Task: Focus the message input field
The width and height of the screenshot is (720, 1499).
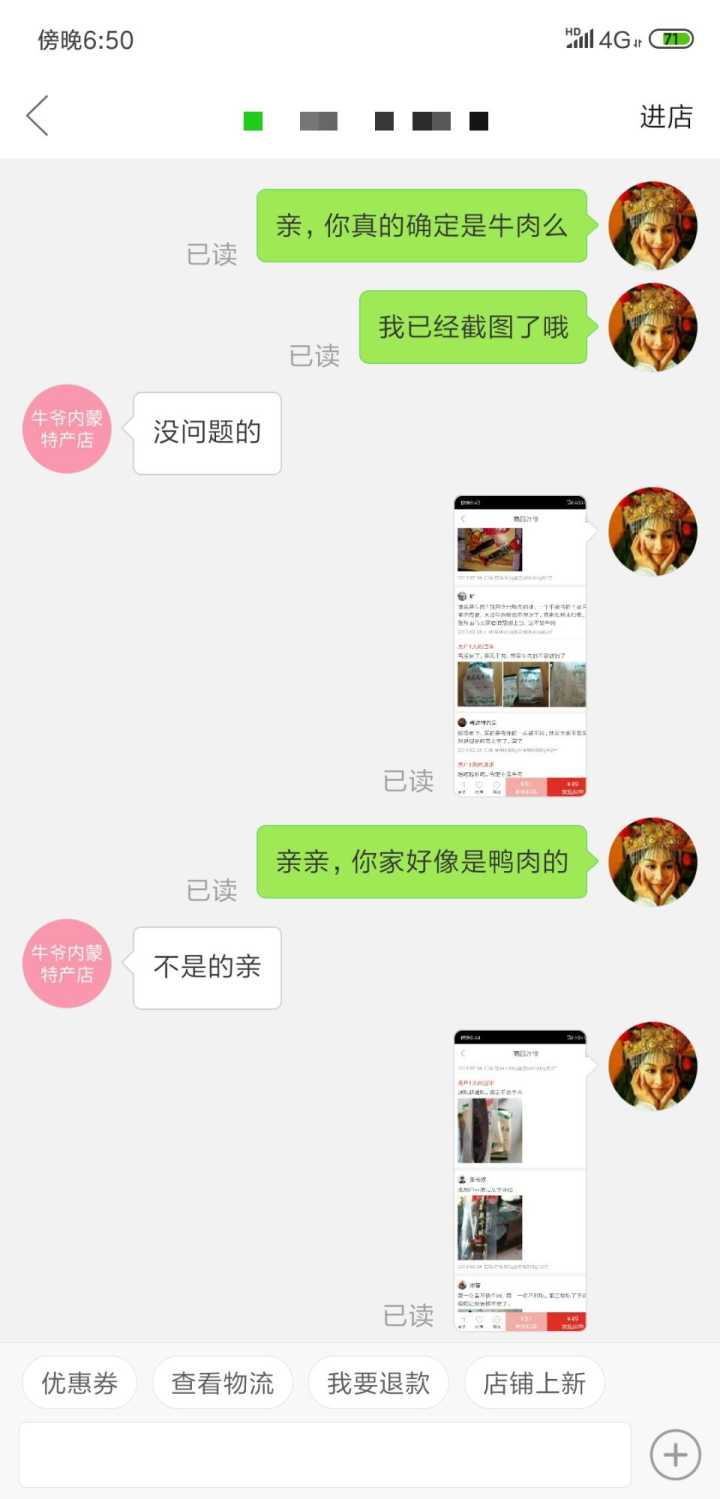Action: 325,1454
